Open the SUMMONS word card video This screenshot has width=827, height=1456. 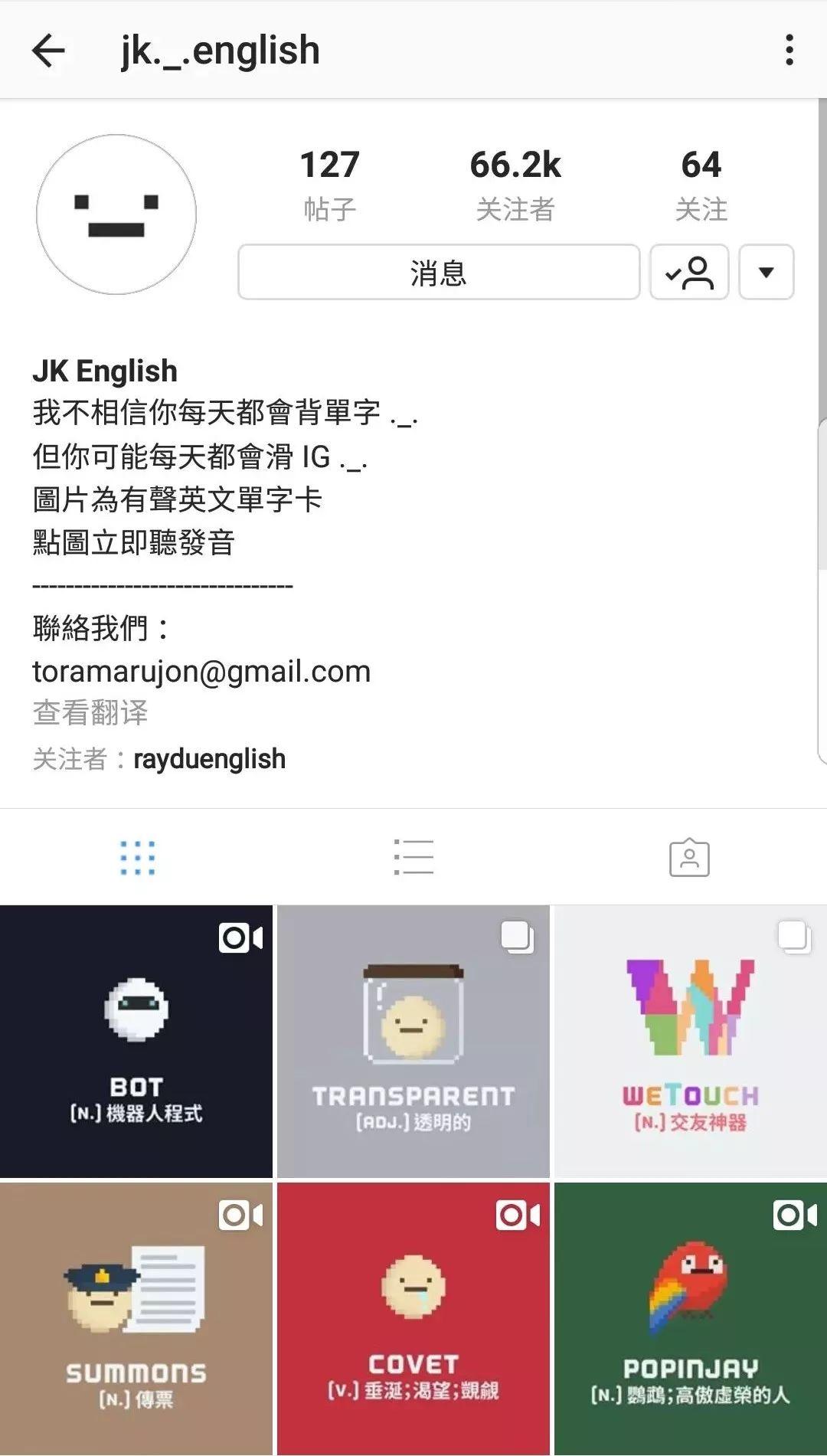(136, 1318)
